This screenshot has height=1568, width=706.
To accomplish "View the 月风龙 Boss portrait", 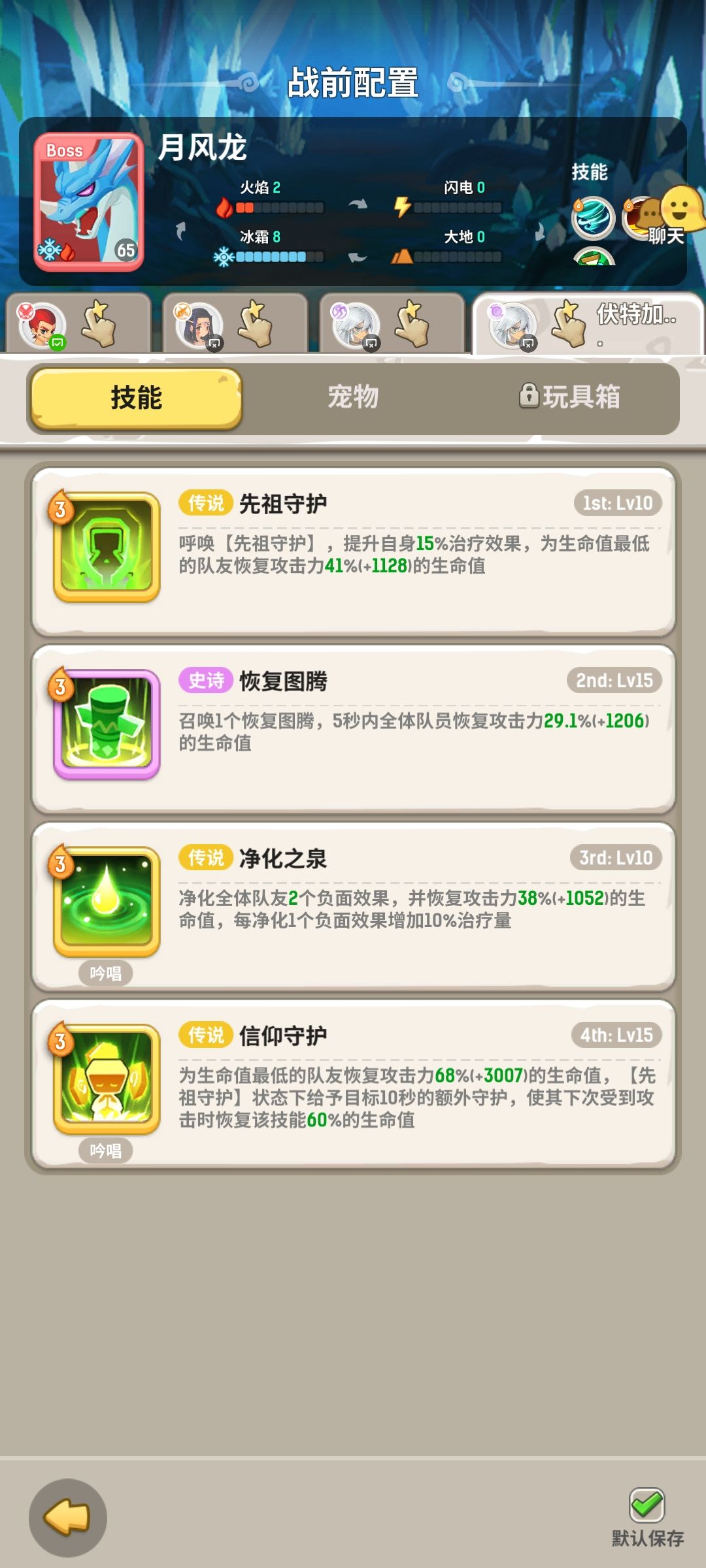I will point(89,202).
